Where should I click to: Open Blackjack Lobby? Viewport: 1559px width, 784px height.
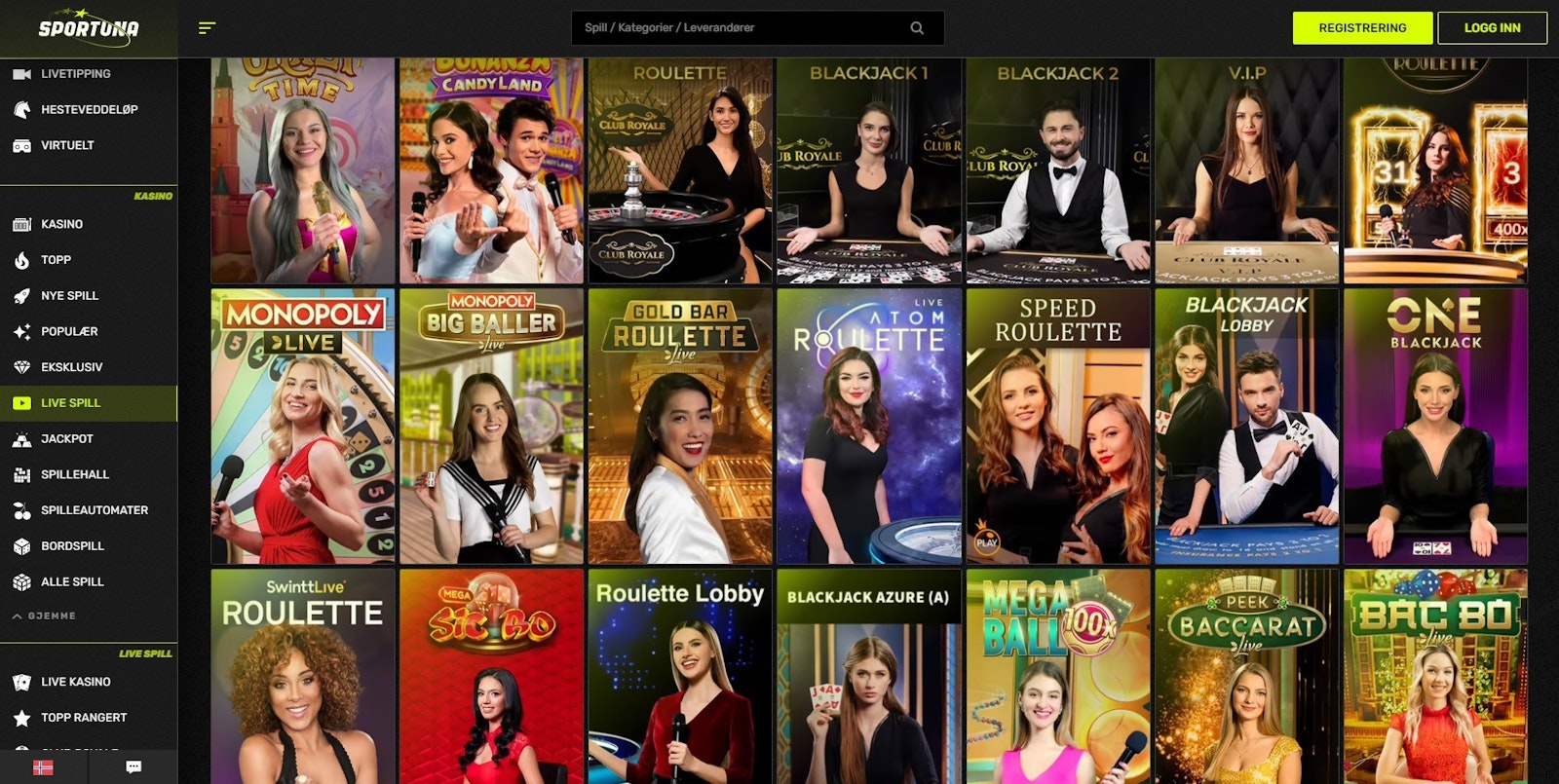[x=1246, y=426]
